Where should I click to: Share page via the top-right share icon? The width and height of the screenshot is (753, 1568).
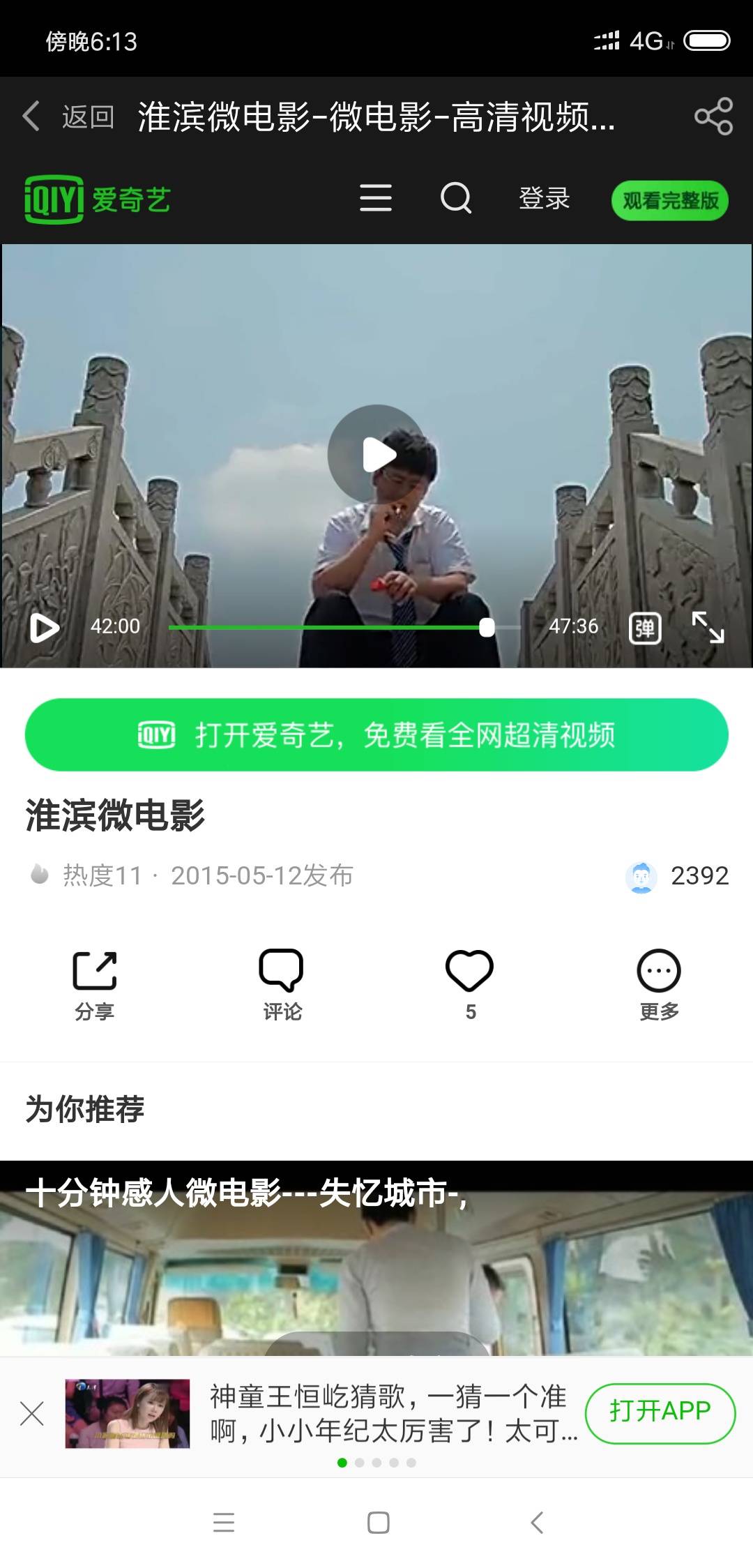[x=713, y=116]
